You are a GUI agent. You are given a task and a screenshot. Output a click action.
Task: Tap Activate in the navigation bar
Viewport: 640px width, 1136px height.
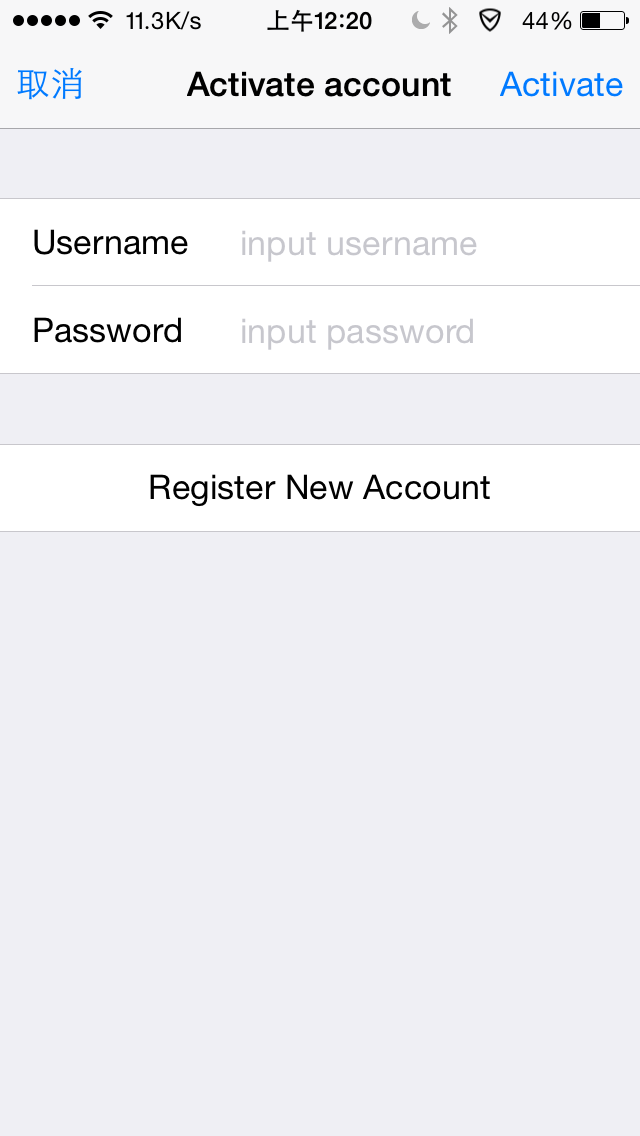coord(561,85)
